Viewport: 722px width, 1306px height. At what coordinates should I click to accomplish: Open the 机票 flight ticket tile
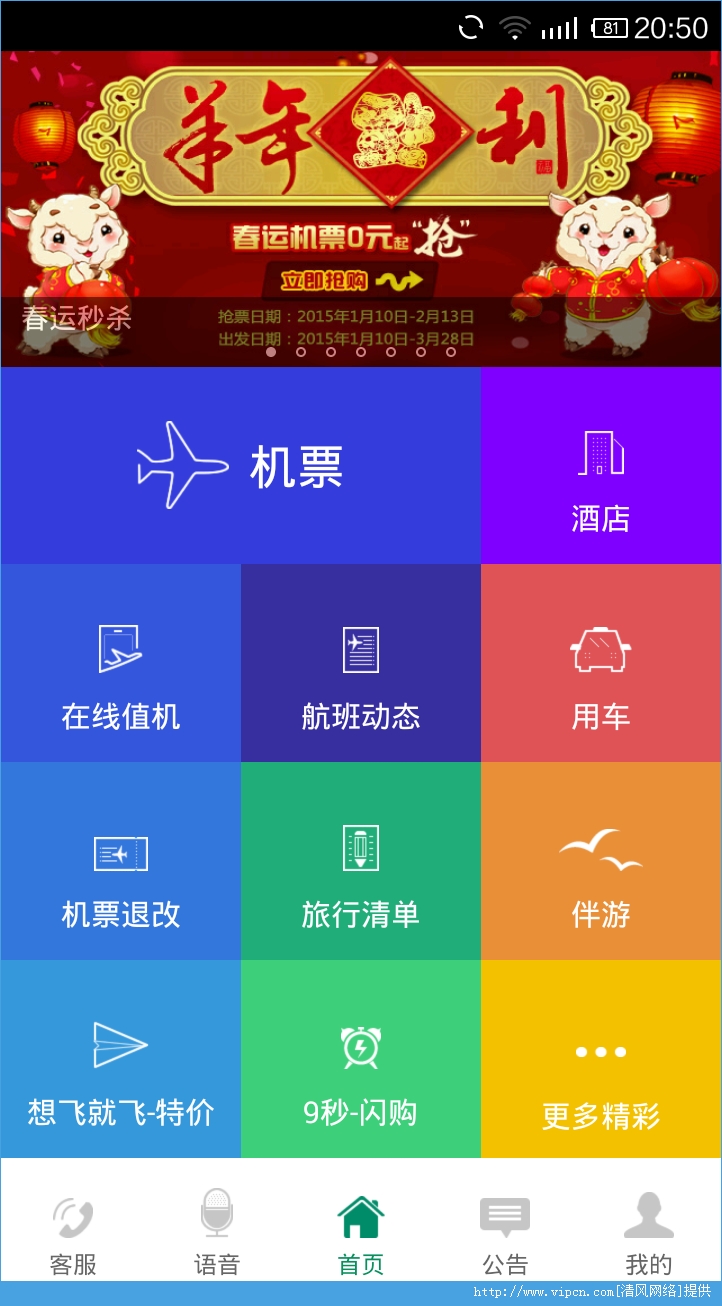pos(240,465)
